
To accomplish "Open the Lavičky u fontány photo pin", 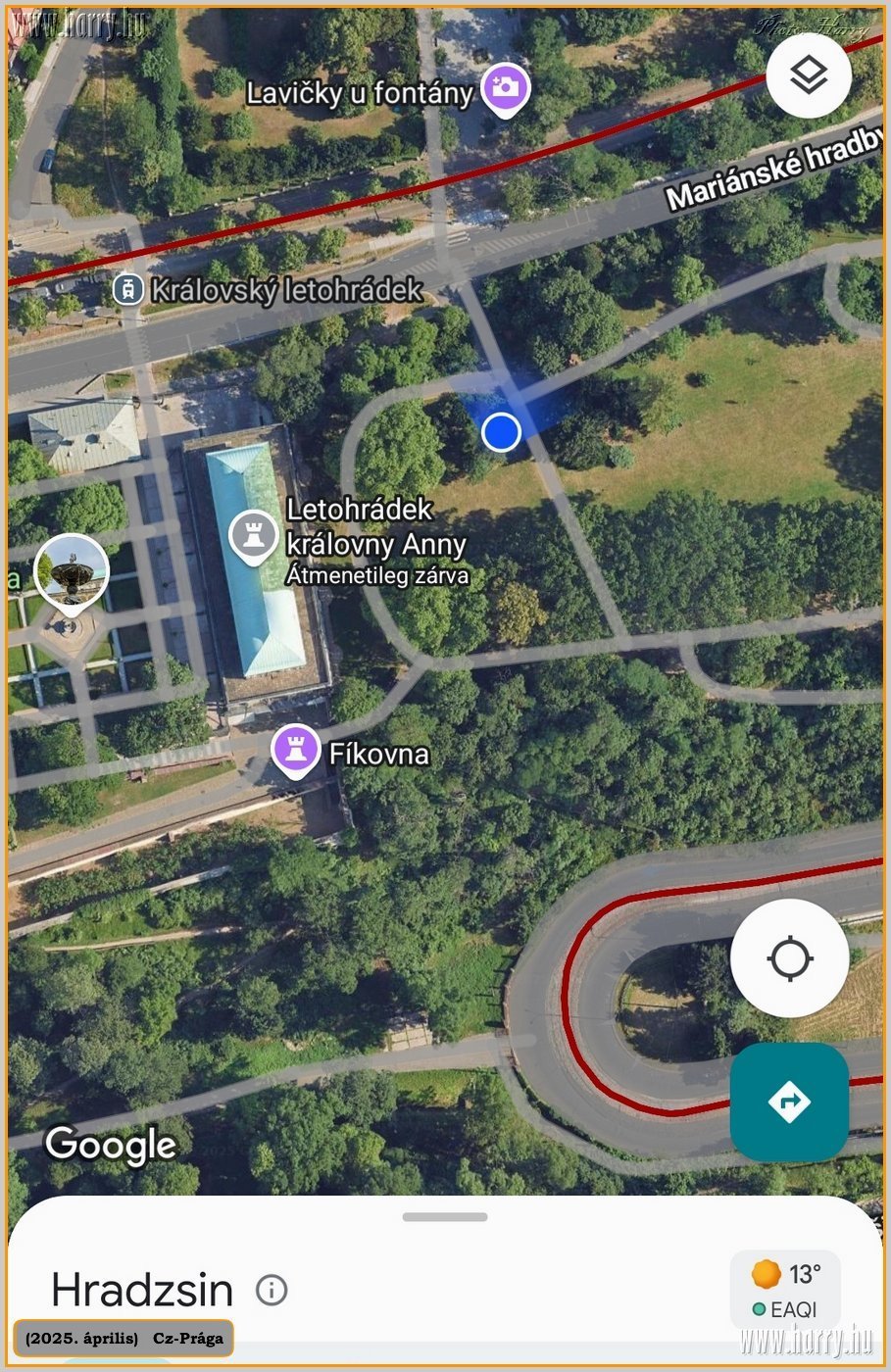I will [506, 89].
